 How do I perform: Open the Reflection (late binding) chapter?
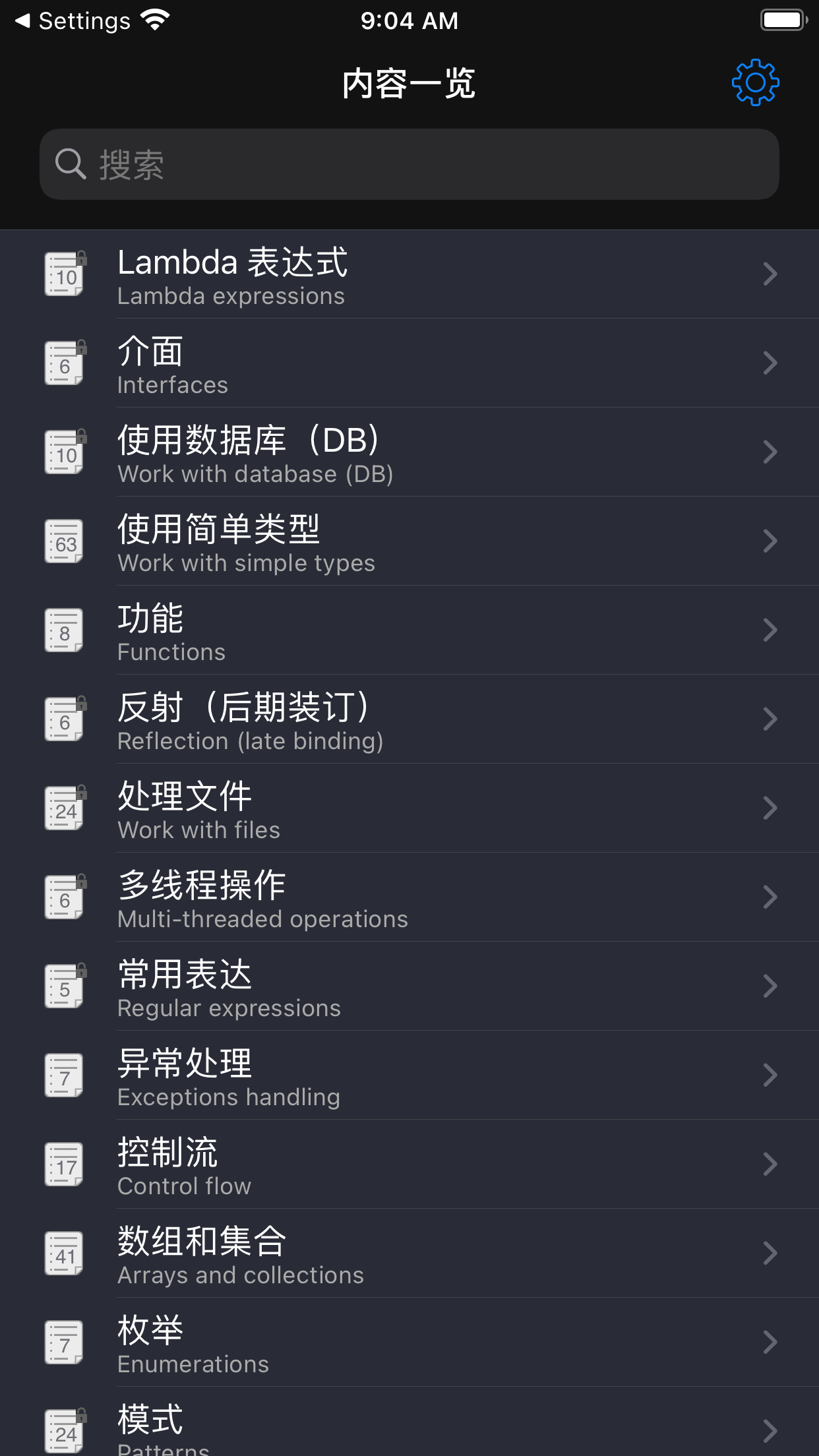409,719
